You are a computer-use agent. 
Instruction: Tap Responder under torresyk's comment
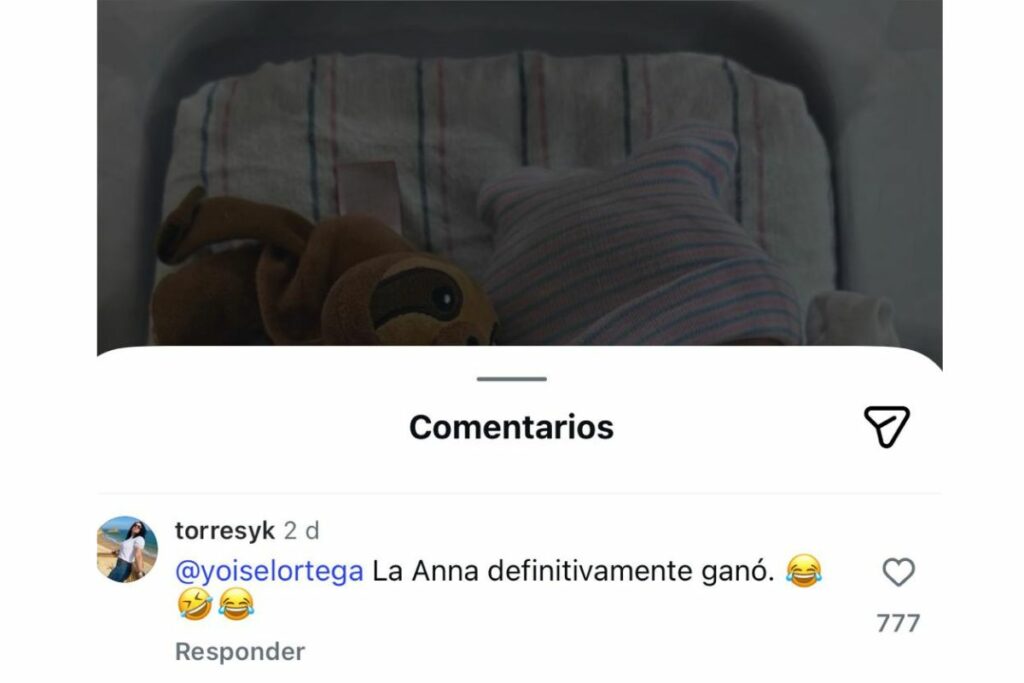240,652
